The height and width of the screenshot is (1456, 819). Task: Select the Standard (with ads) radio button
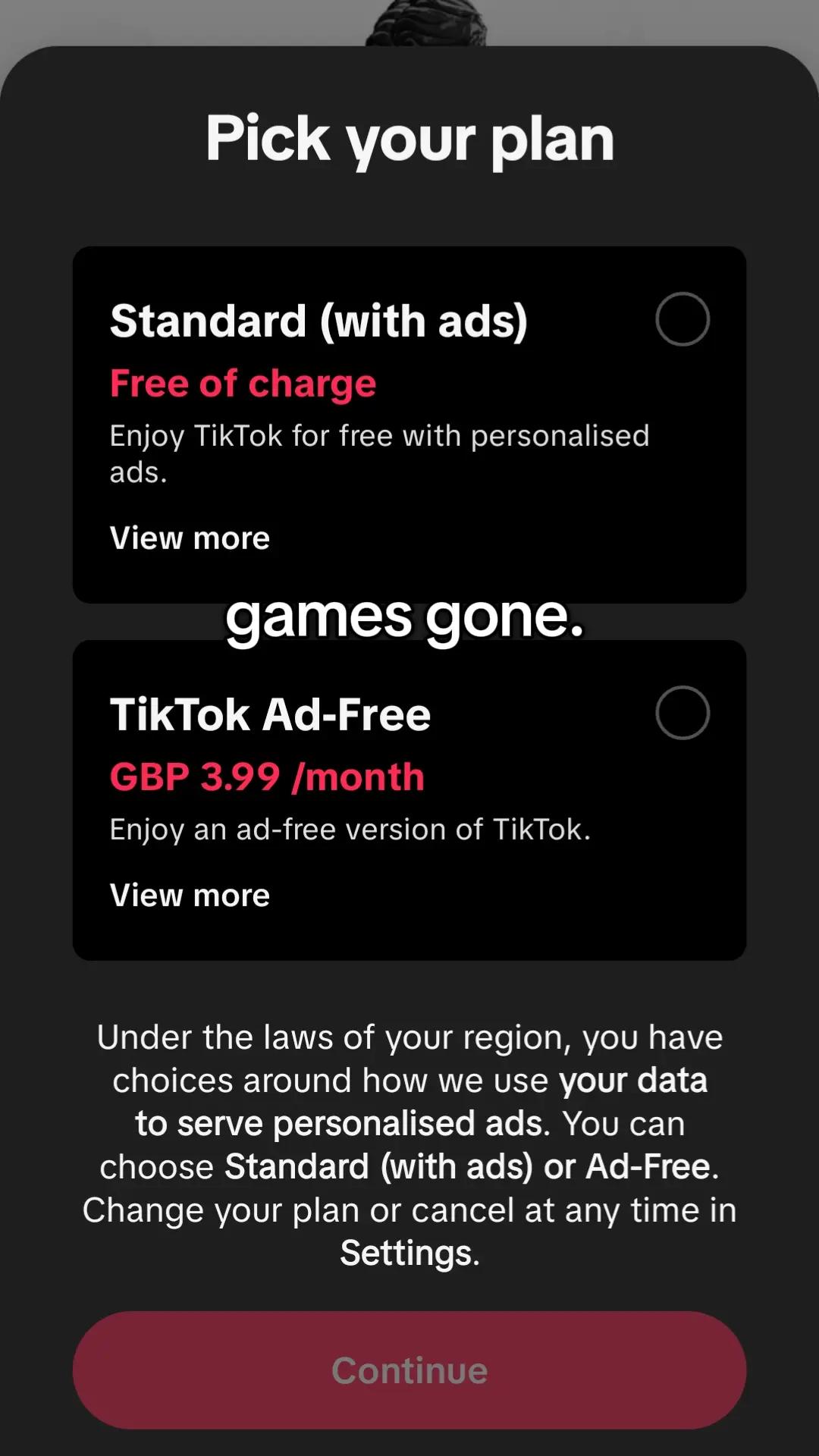682,319
